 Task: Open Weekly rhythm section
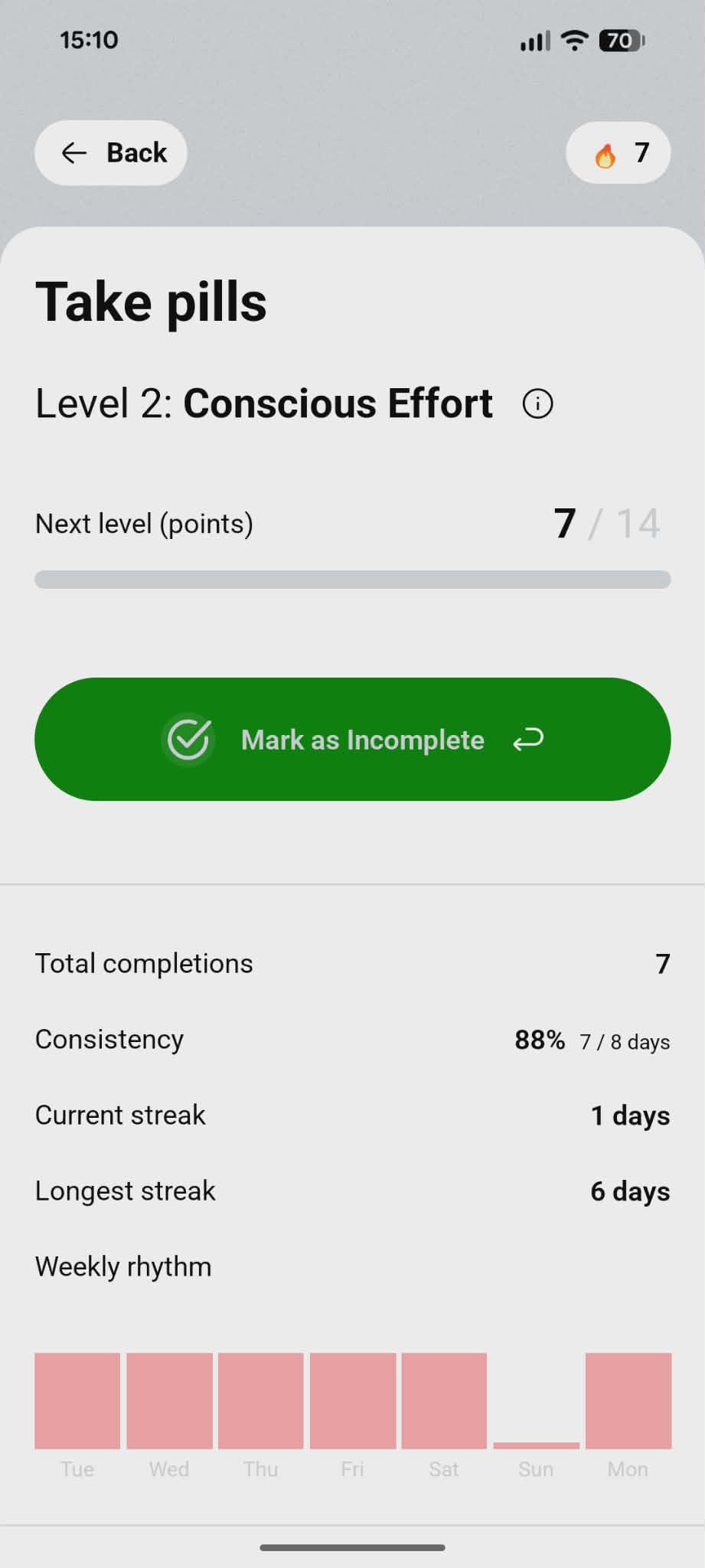123,1266
